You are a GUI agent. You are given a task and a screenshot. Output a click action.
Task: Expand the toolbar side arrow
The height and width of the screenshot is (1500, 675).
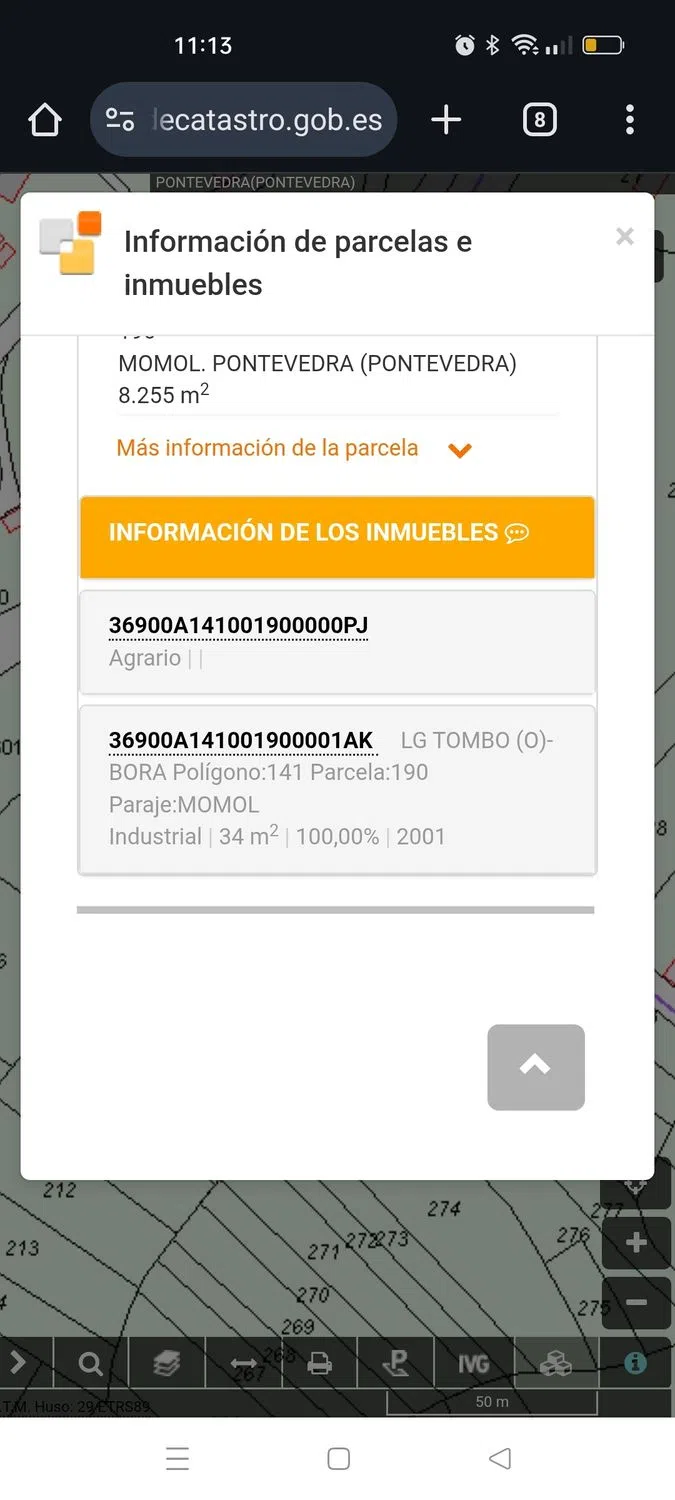[x=18, y=1364]
